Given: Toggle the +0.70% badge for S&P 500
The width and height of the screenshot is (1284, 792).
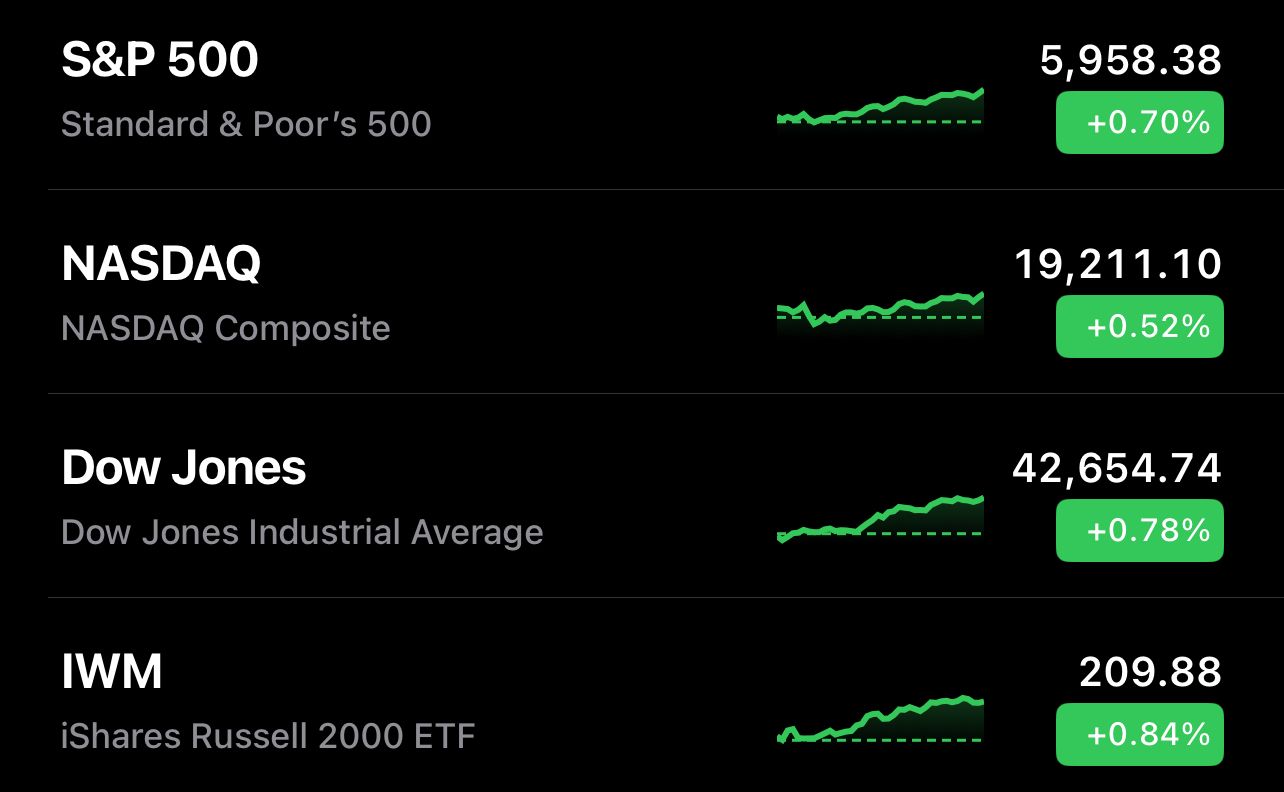Looking at the screenshot, I should pos(1139,123).
